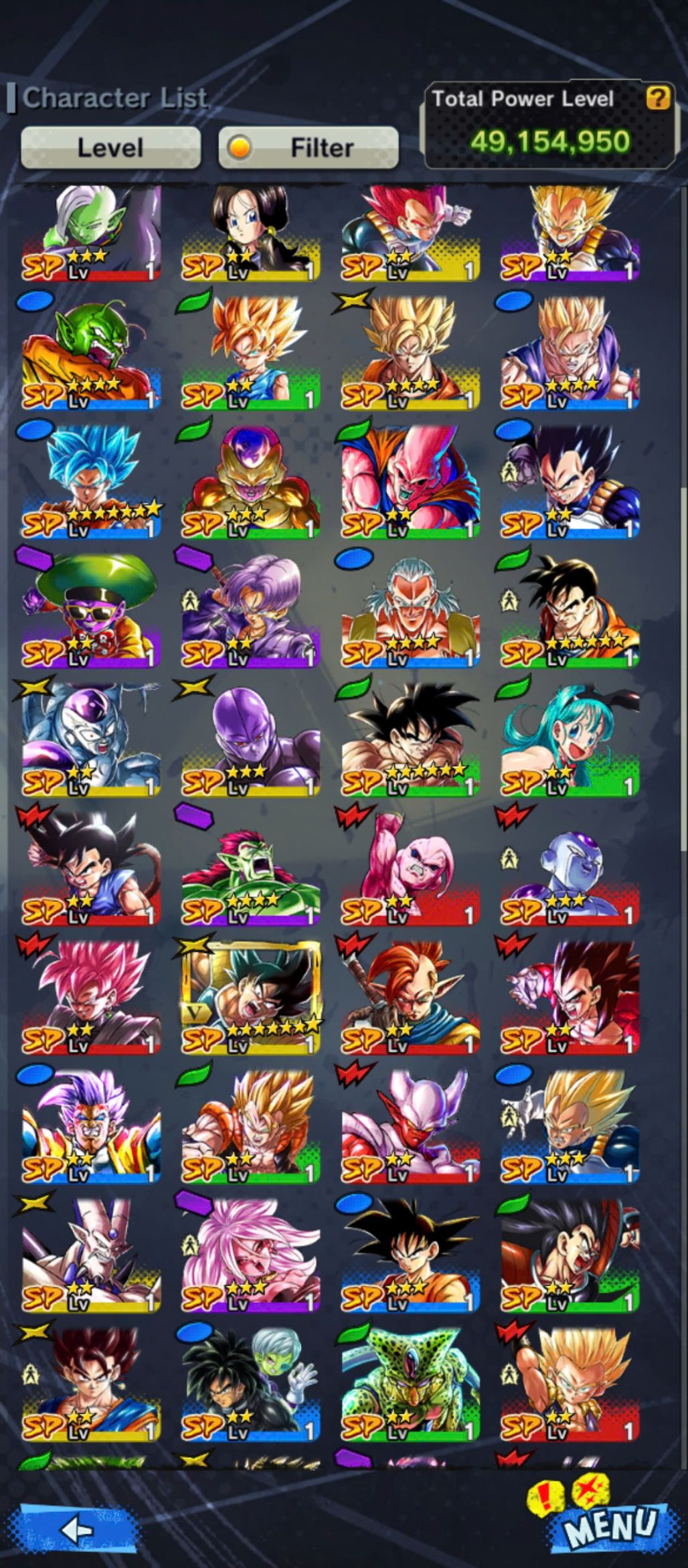Image resolution: width=688 pixels, height=1568 pixels.
Task: Open the Golden Frieza character card
Action: pyautogui.click(x=250, y=482)
